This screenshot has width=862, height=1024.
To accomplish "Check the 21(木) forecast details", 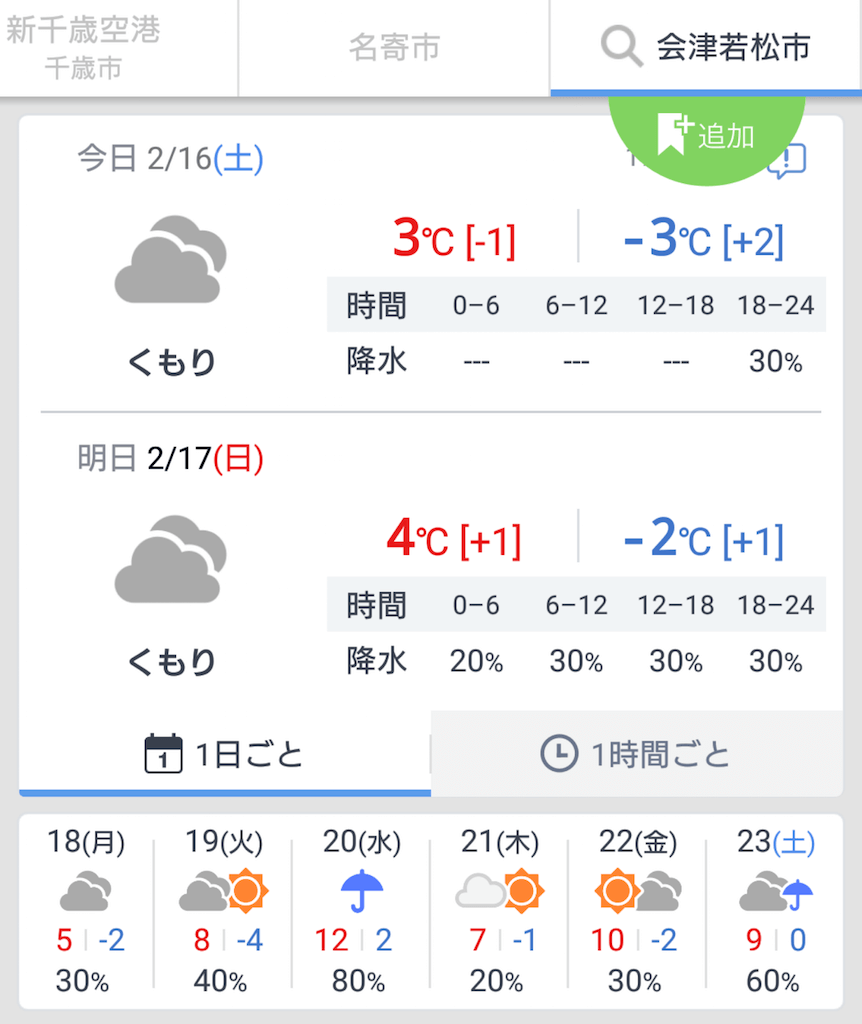I will [x=498, y=911].
